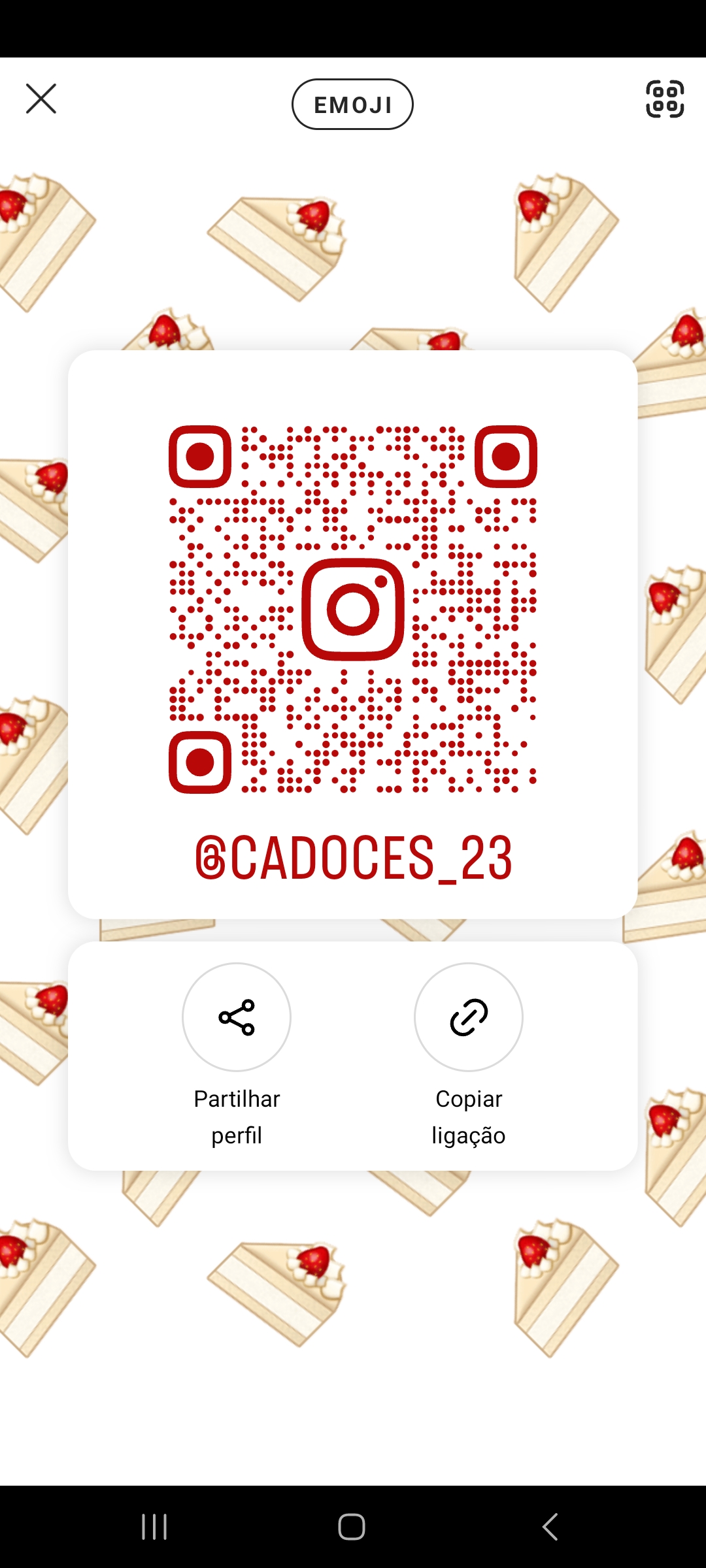Viewport: 706px width, 1568px height.
Task: Tap Partilhar perfil to share profile
Action: pos(237,1017)
